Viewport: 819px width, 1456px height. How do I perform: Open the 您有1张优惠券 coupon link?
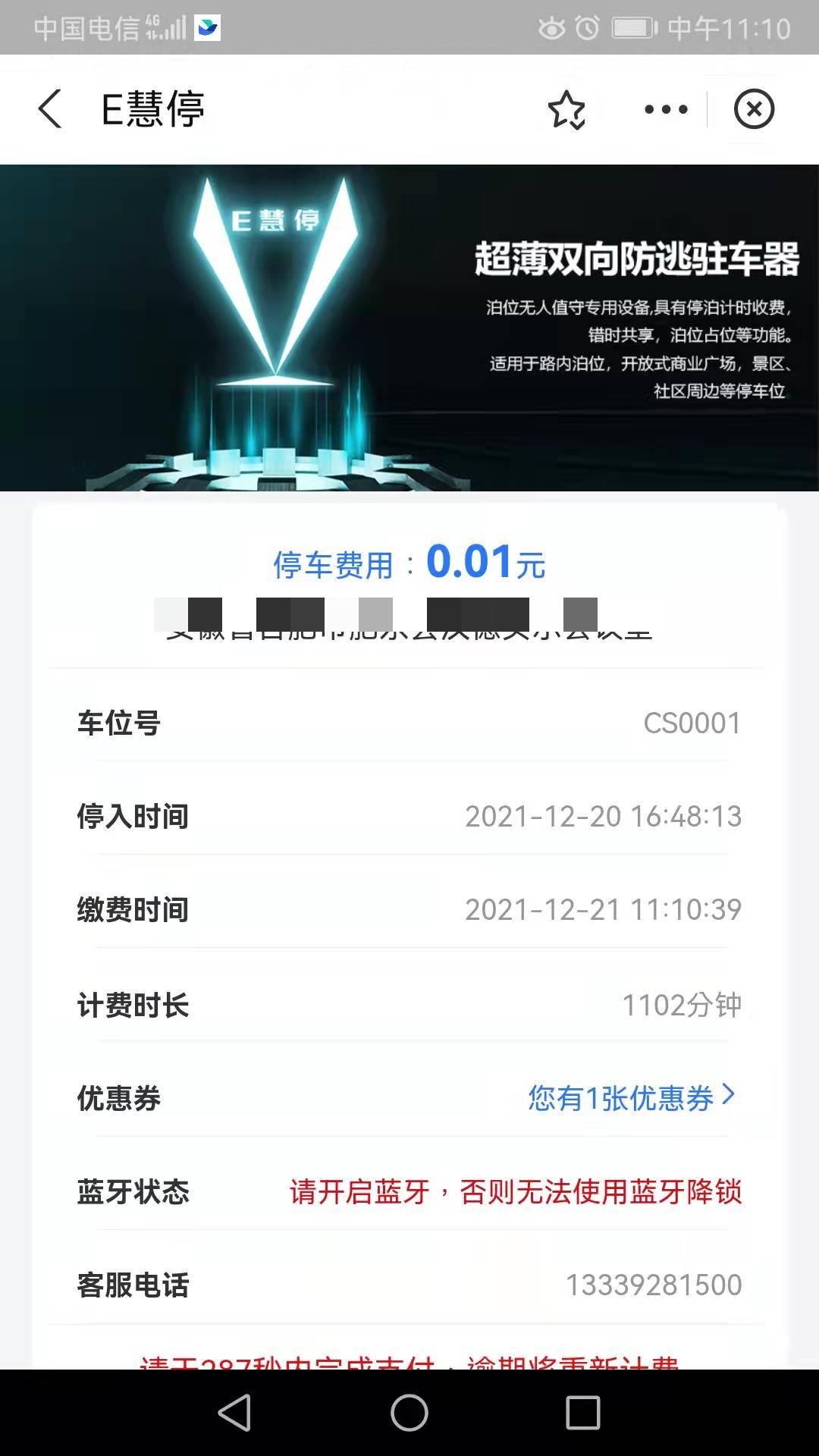click(x=631, y=1098)
